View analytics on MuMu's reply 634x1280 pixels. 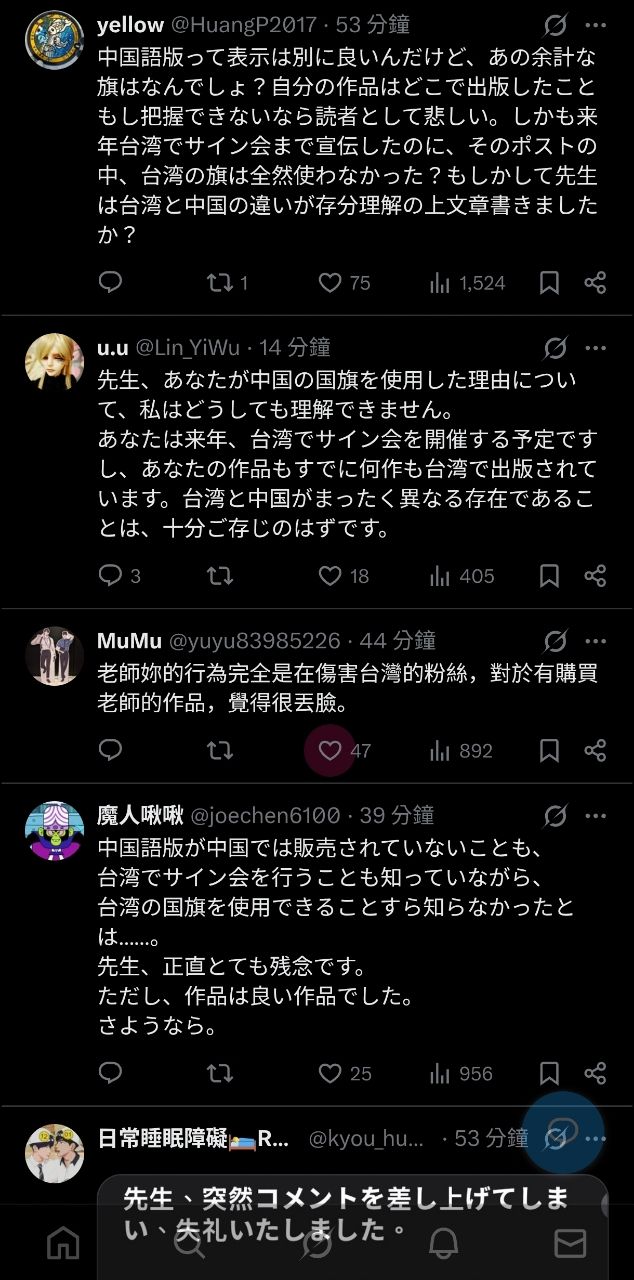click(x=461, y=750)
